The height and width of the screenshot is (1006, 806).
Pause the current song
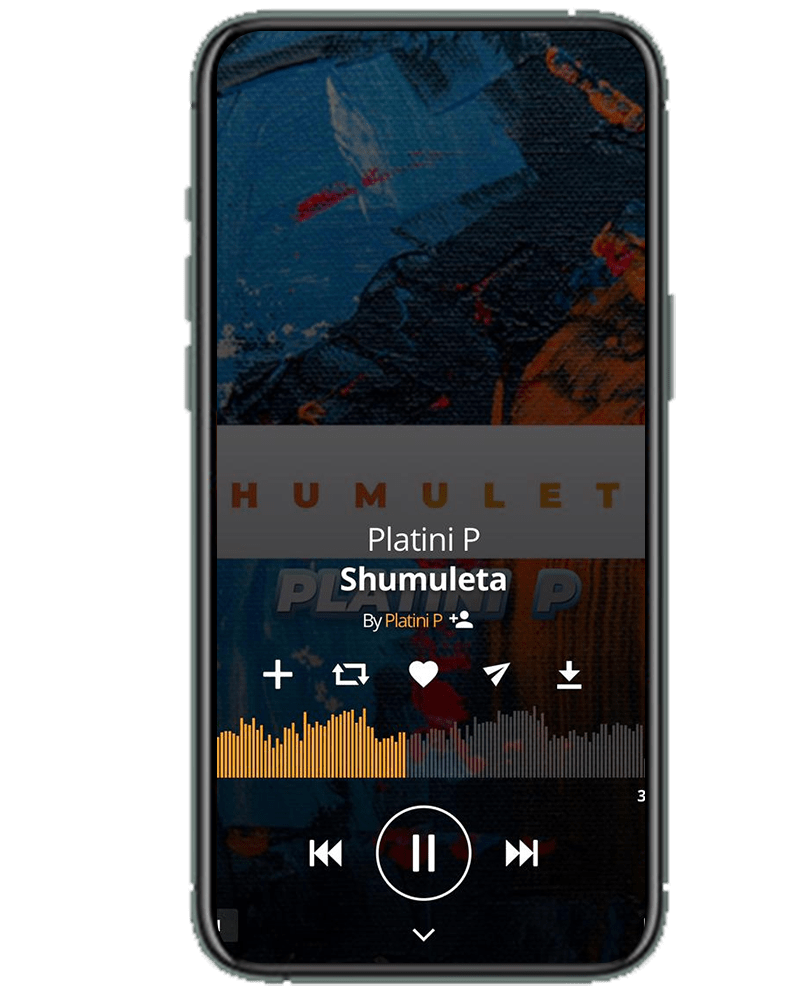(x=423, y=853)
